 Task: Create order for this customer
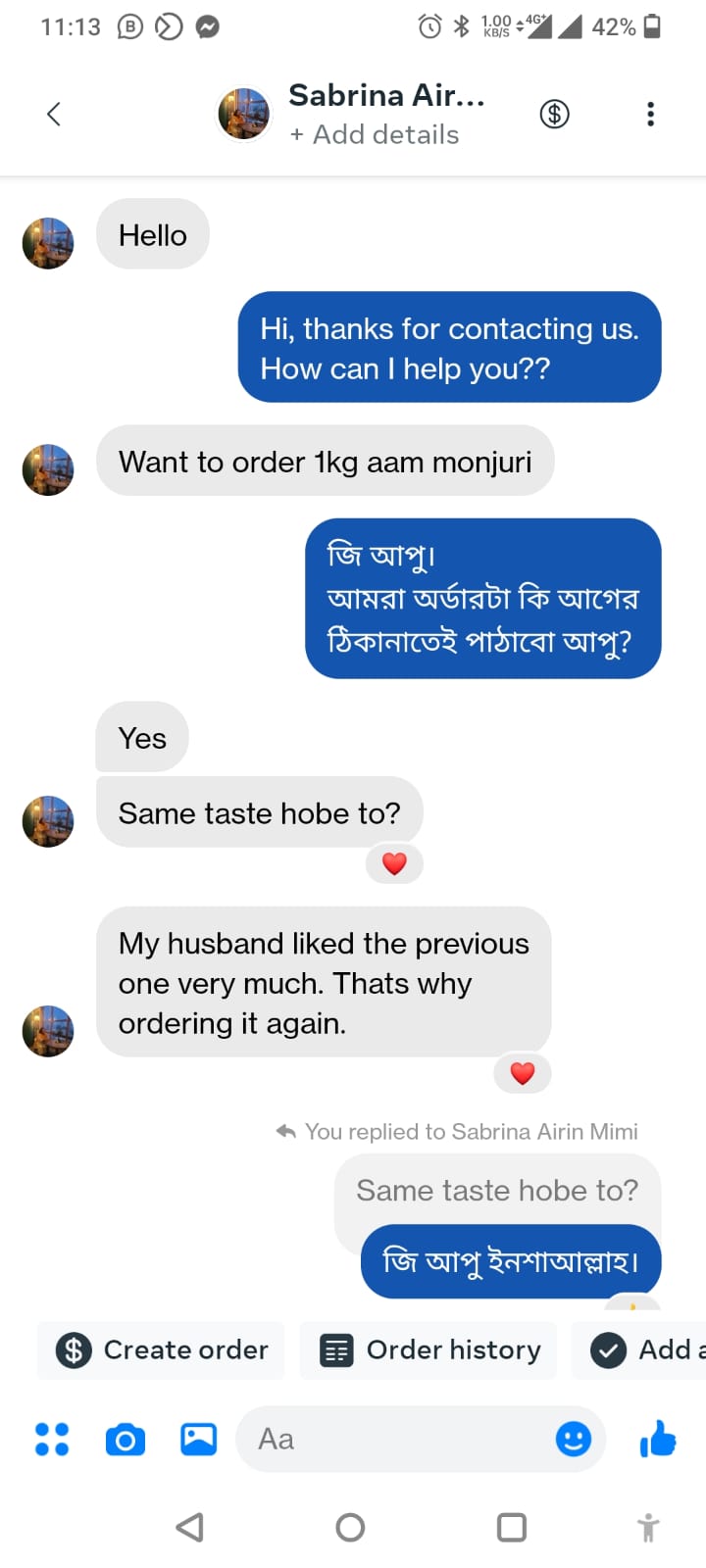162,1350
